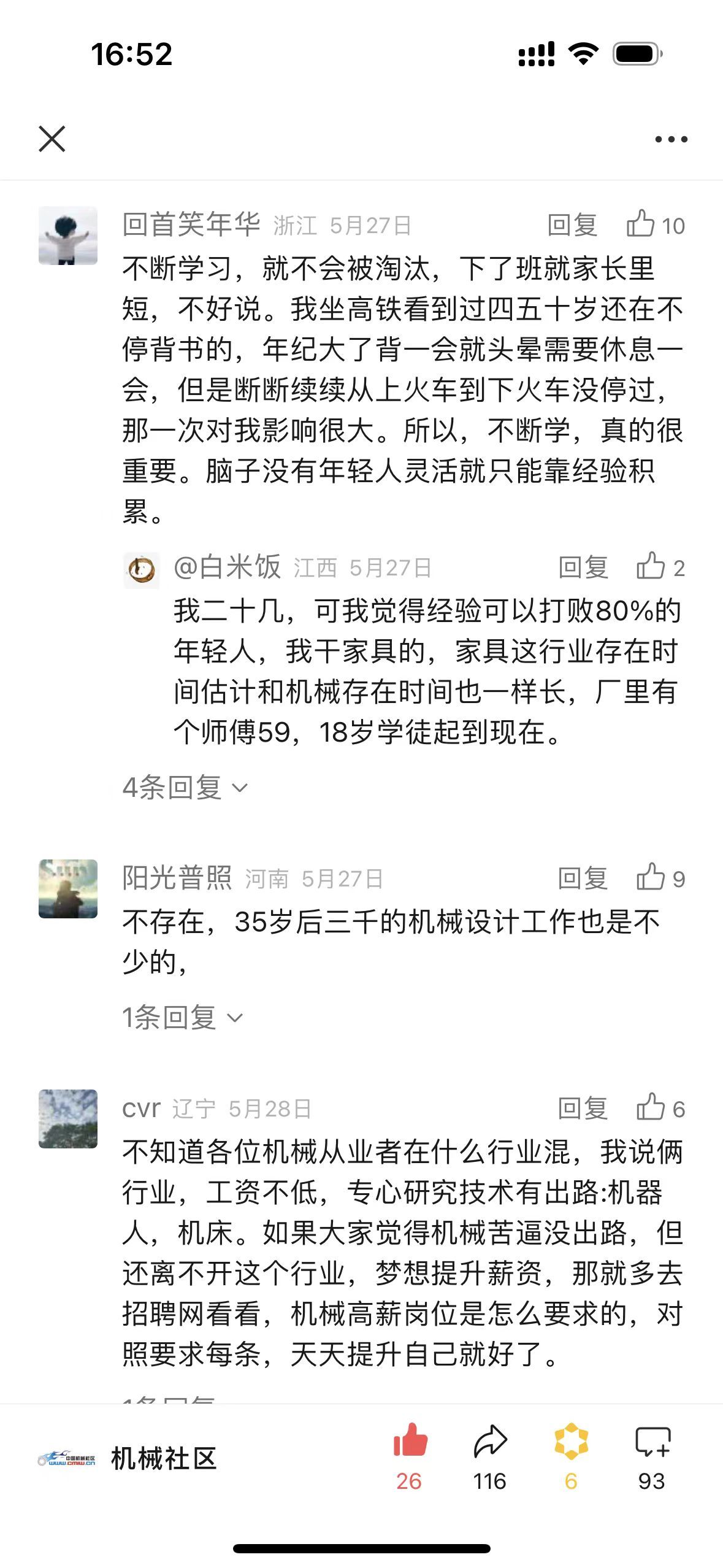This screenshot has width=723, height=1568.
Task: Expand the 1条回复 under 阳光普照
Action: point(182,1018)
